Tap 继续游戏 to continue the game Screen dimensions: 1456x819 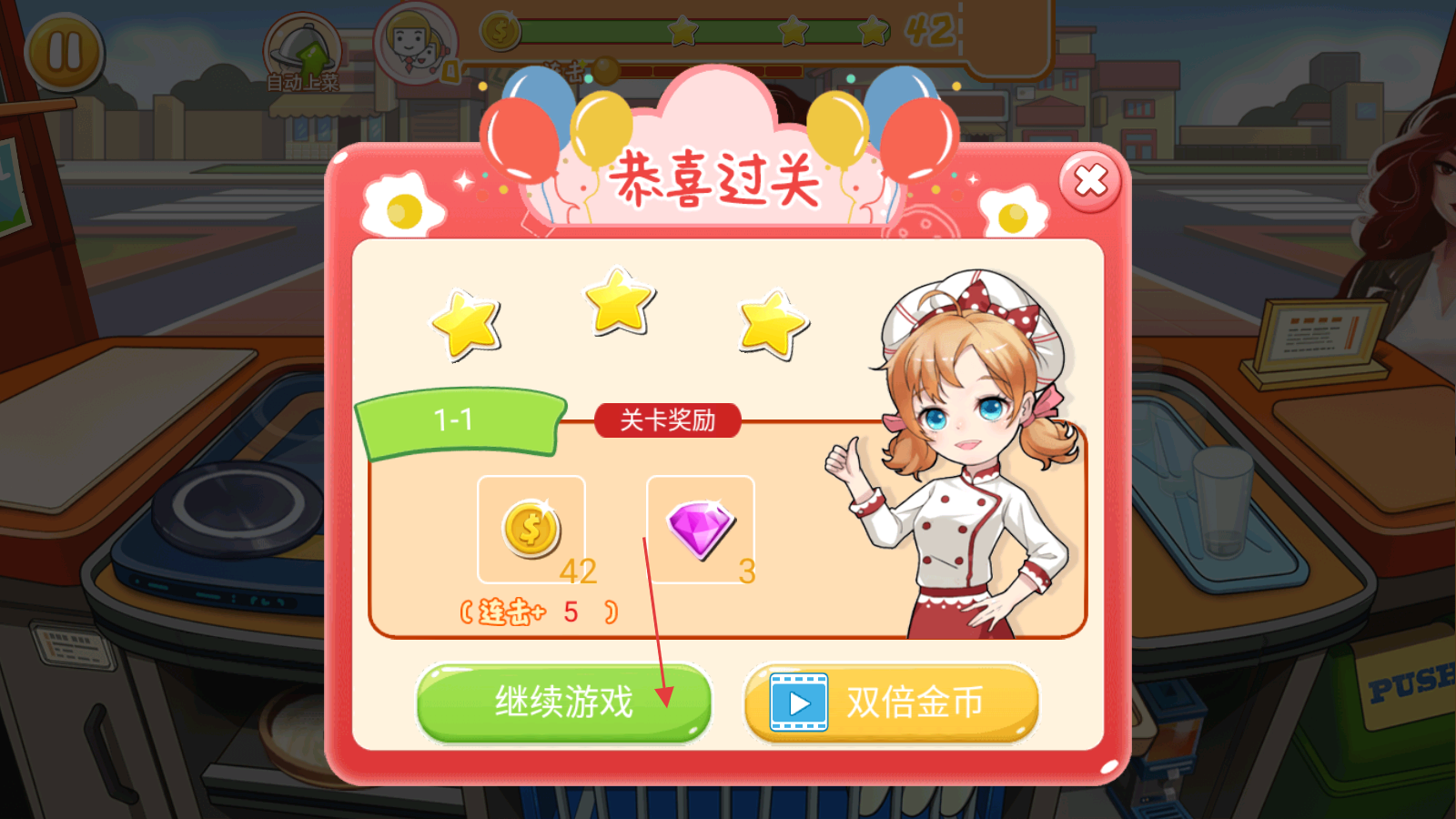(563, 702)
